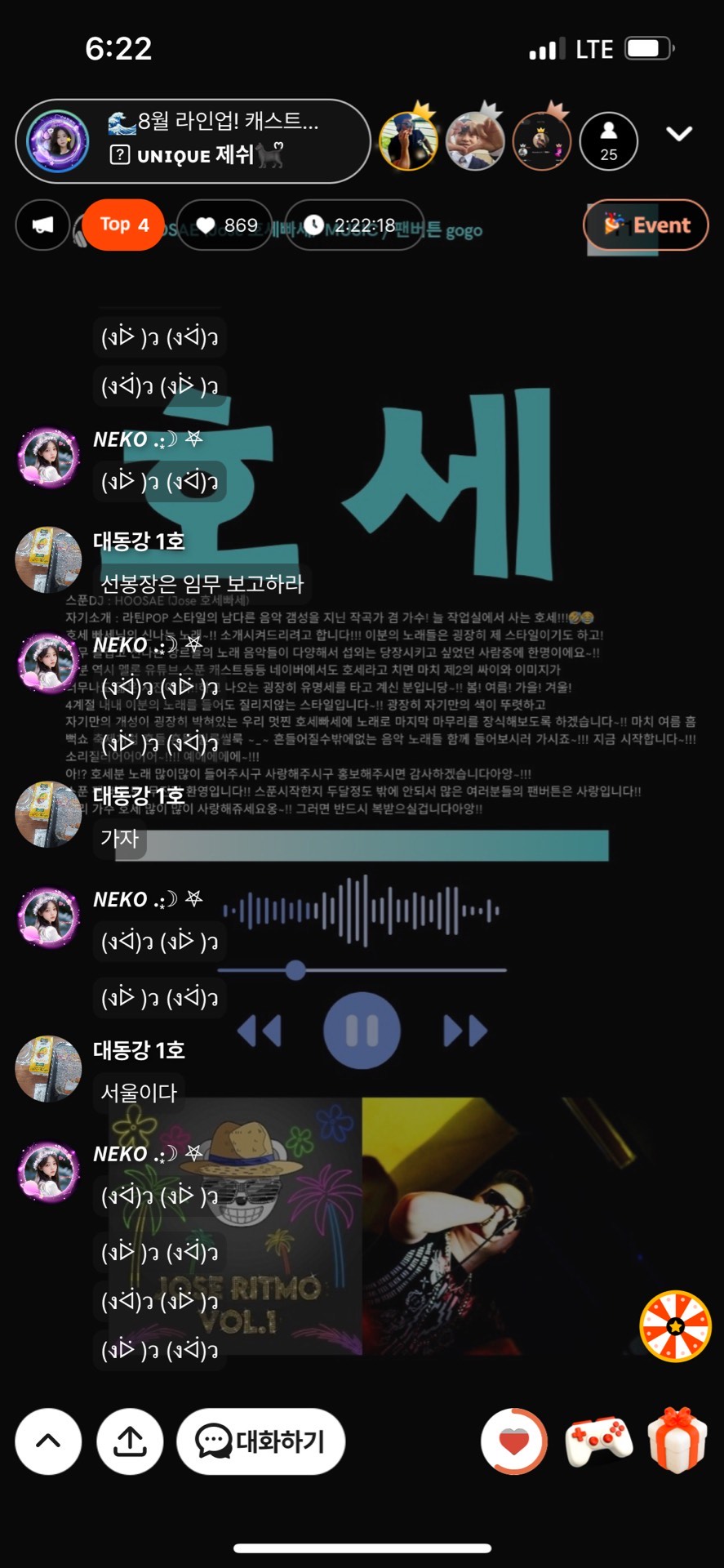Image resolution: width=724 pixels, height=1568 pixels.
Task: Open the gift box to send a gift
Action: coord(677,1441)
